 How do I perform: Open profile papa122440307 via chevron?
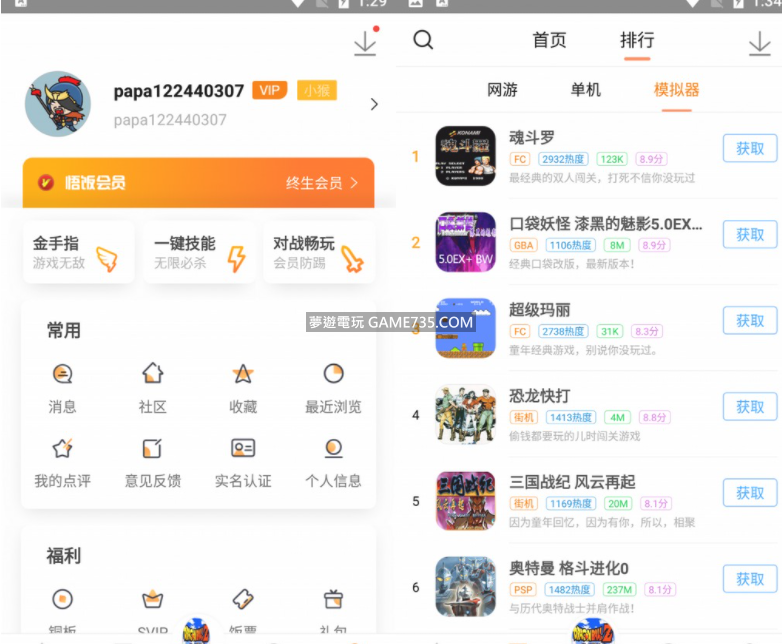(374, 104)
